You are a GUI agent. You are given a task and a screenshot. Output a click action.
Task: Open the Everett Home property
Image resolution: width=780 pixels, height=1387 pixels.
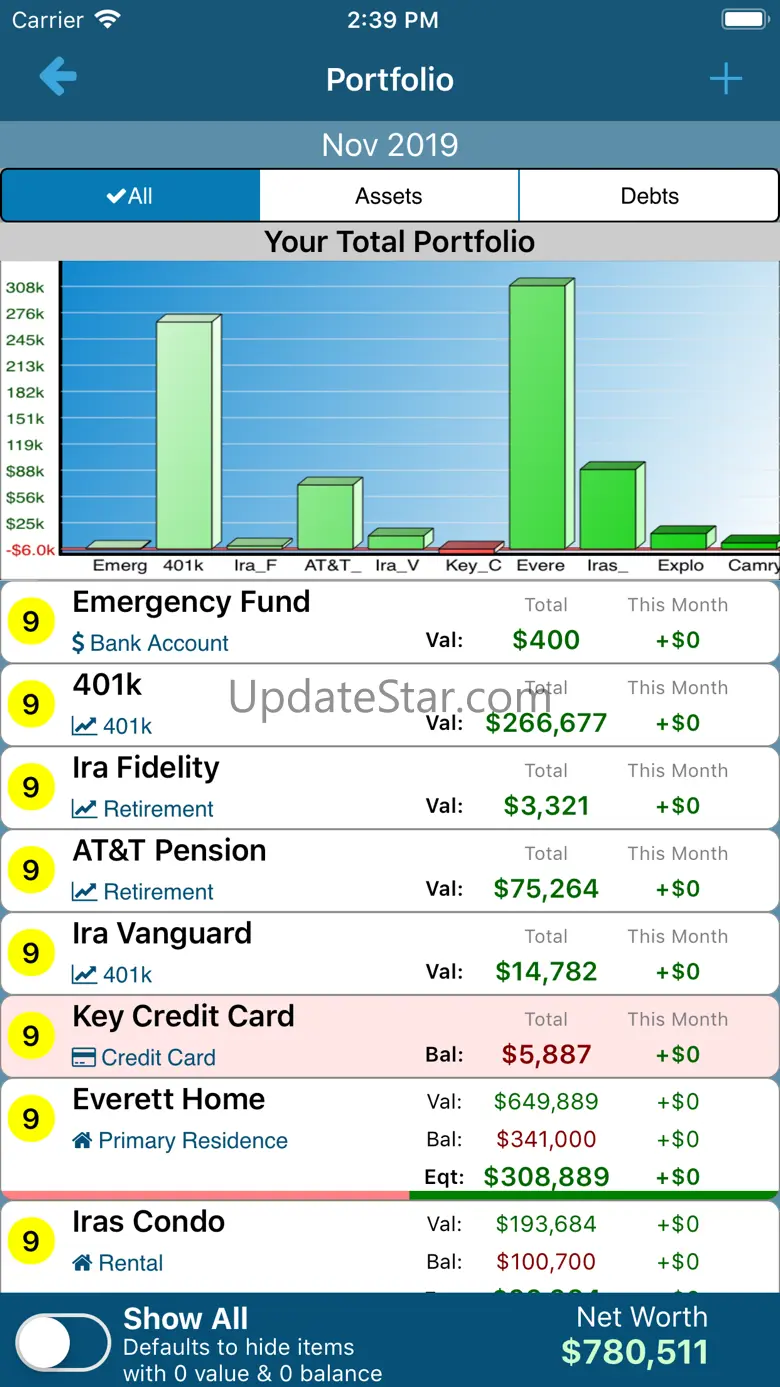[390, 1139]
